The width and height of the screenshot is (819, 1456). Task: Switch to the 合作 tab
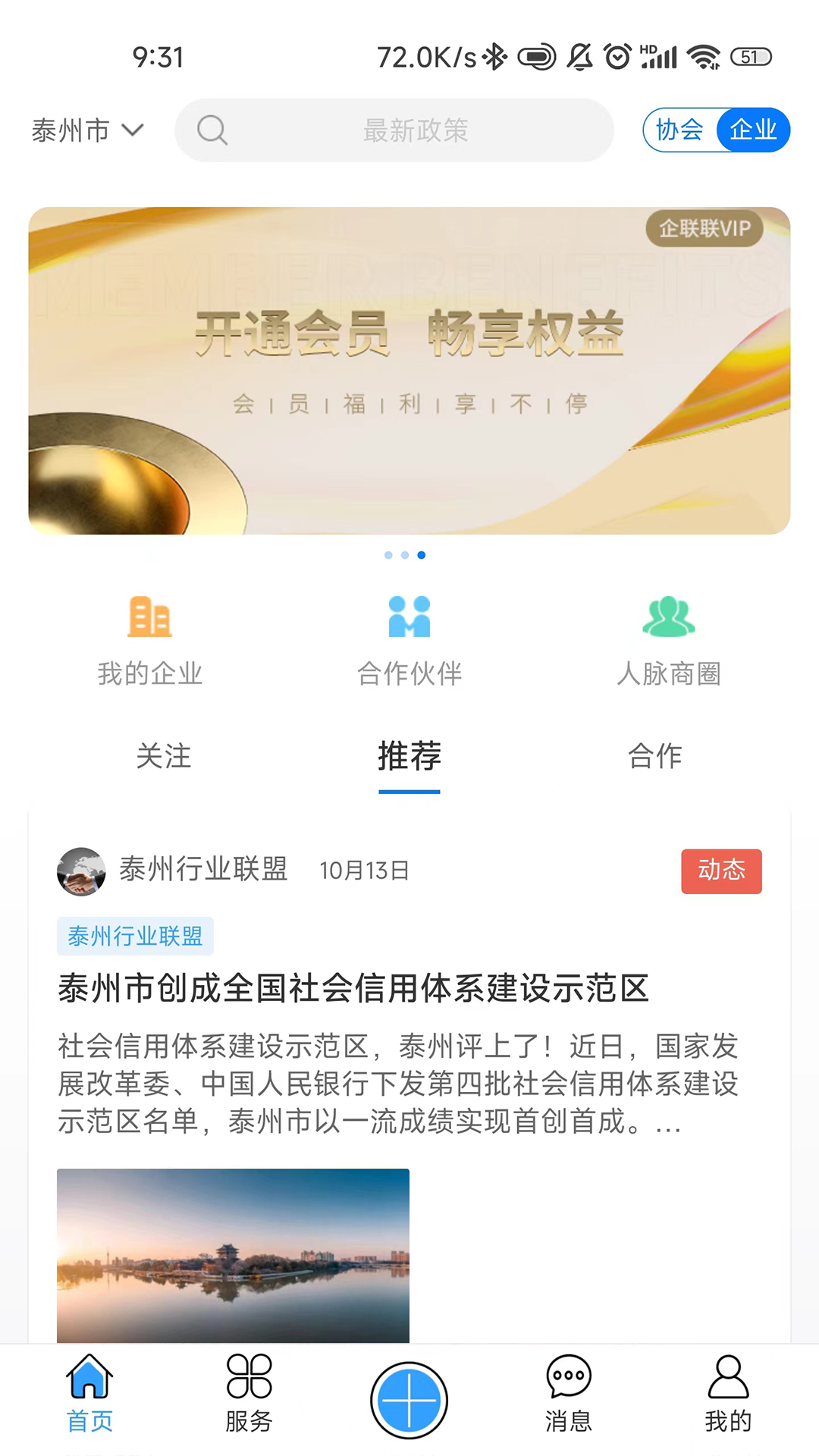[x=655, y=756]
